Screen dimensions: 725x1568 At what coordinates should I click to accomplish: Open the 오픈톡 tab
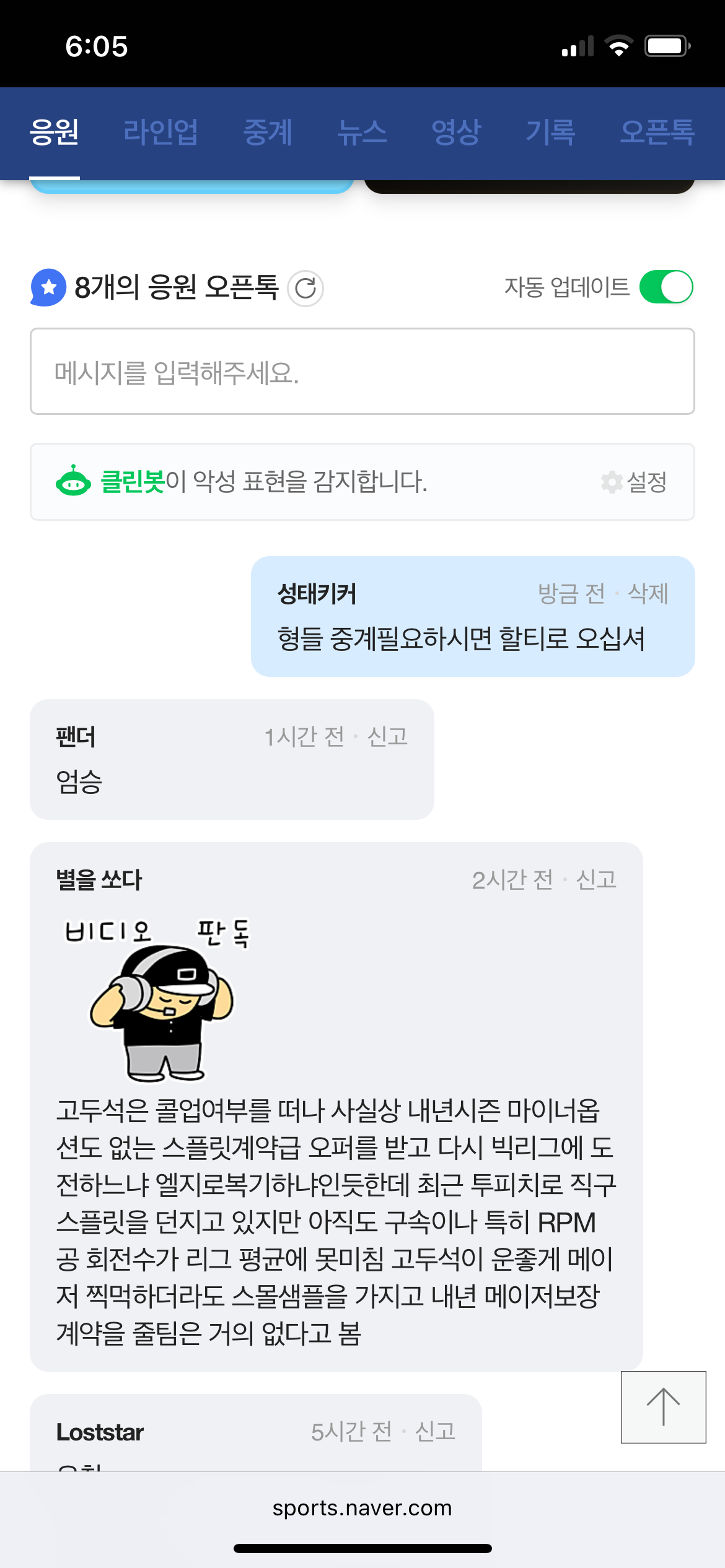(657, 133)
